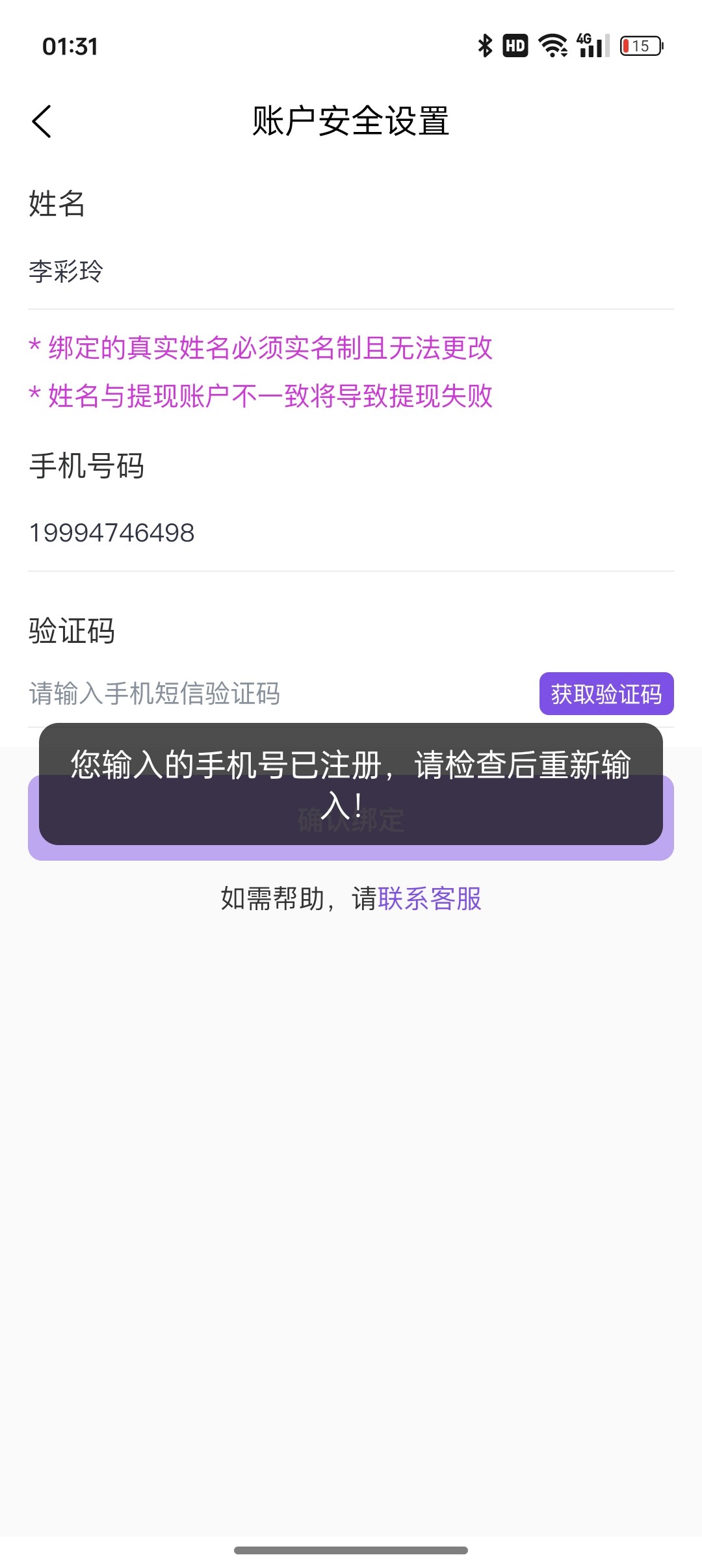Go back from 账户安全设置 page

(x=42, y=122)
